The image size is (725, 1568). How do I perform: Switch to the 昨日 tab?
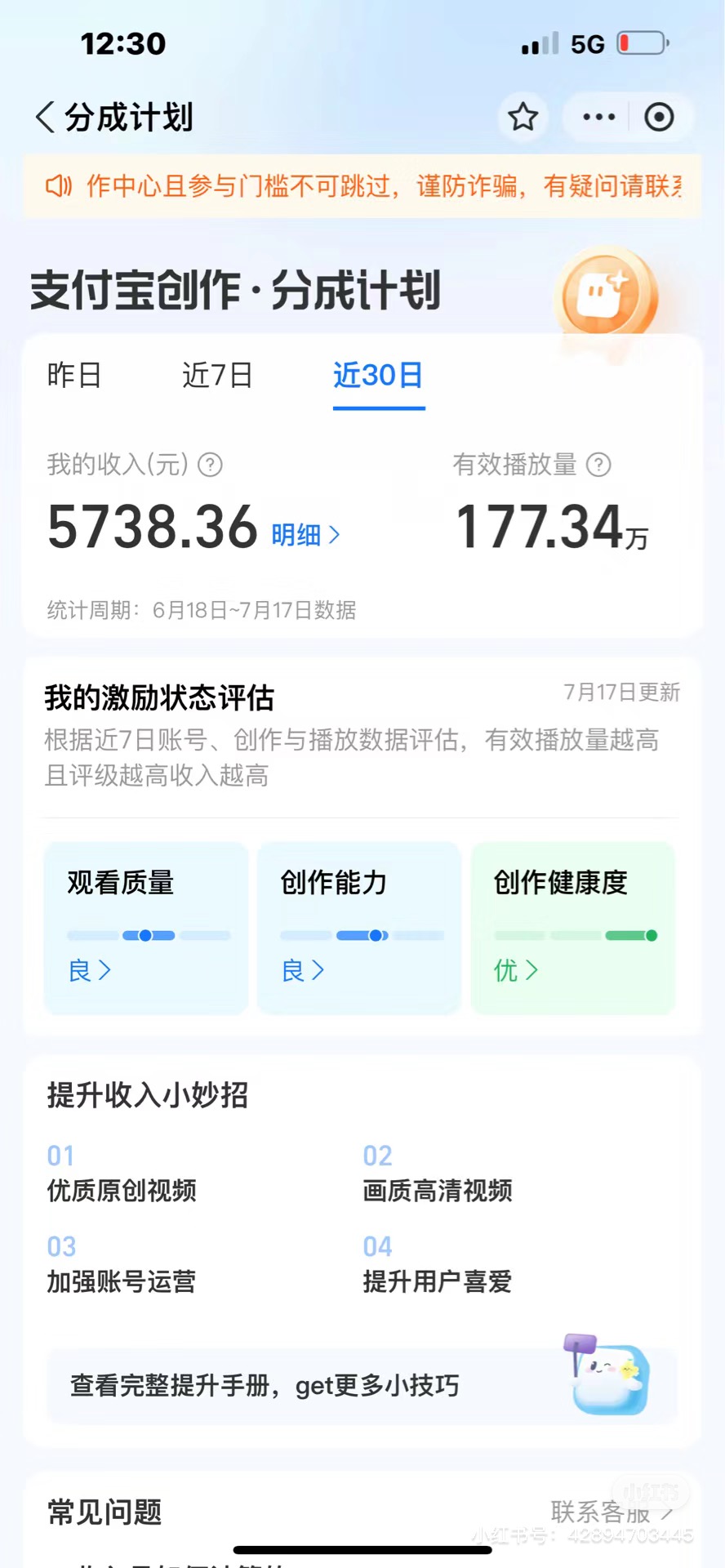click(74, 376)
